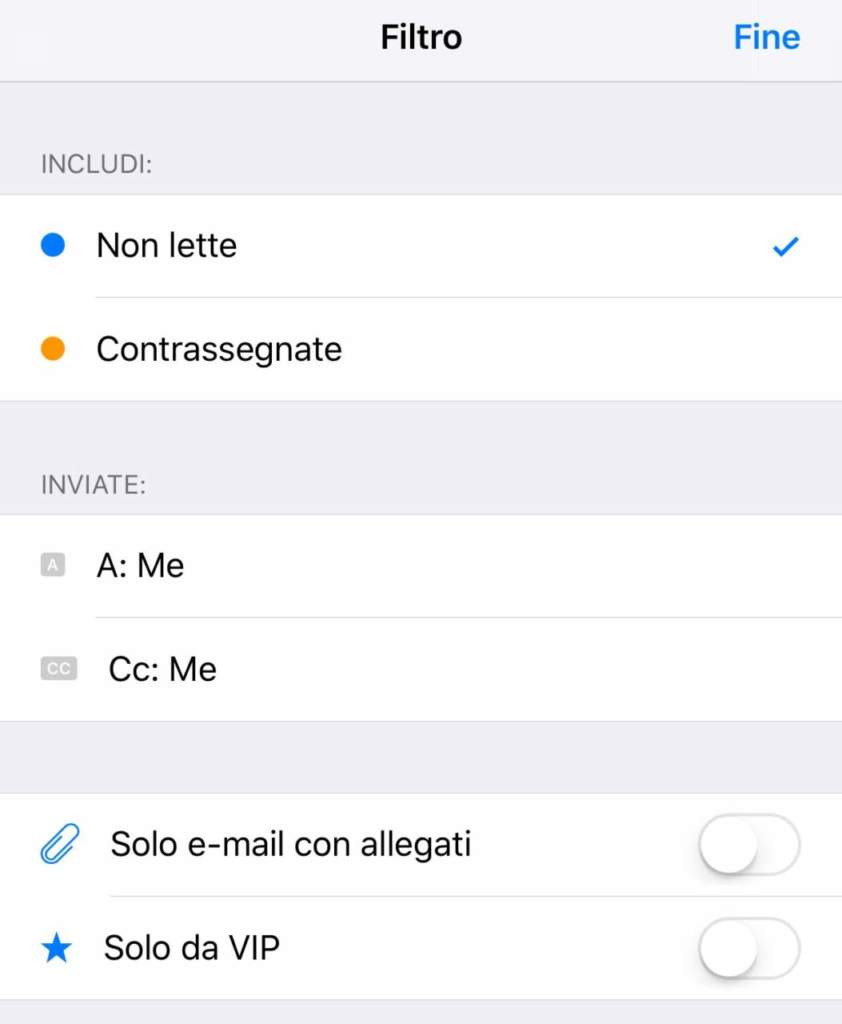Turn on the Solo da VIP switch

coord(749,947)
